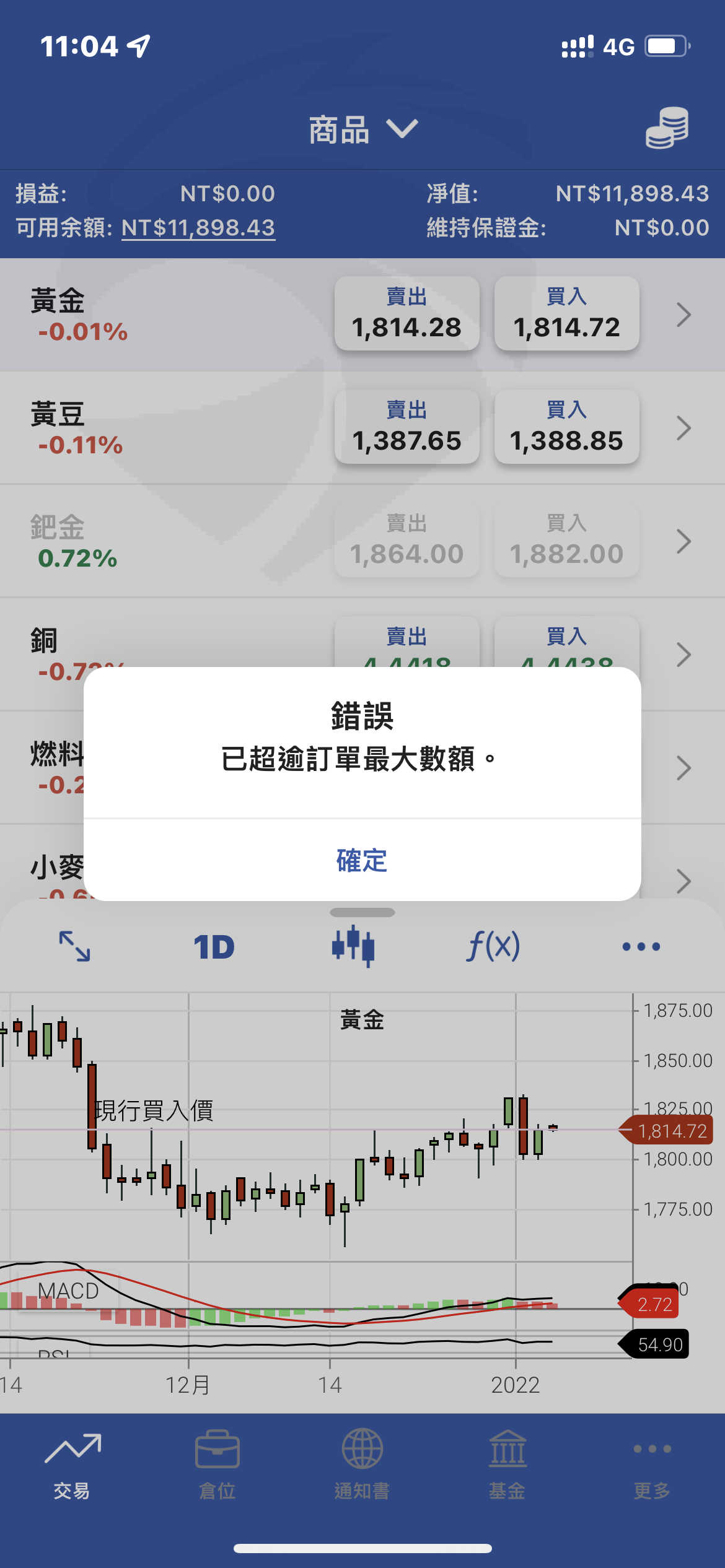Switch to the 基金 tab
The height and width of the screenshot is (1568, 725).
click(x=507, y=1465)
